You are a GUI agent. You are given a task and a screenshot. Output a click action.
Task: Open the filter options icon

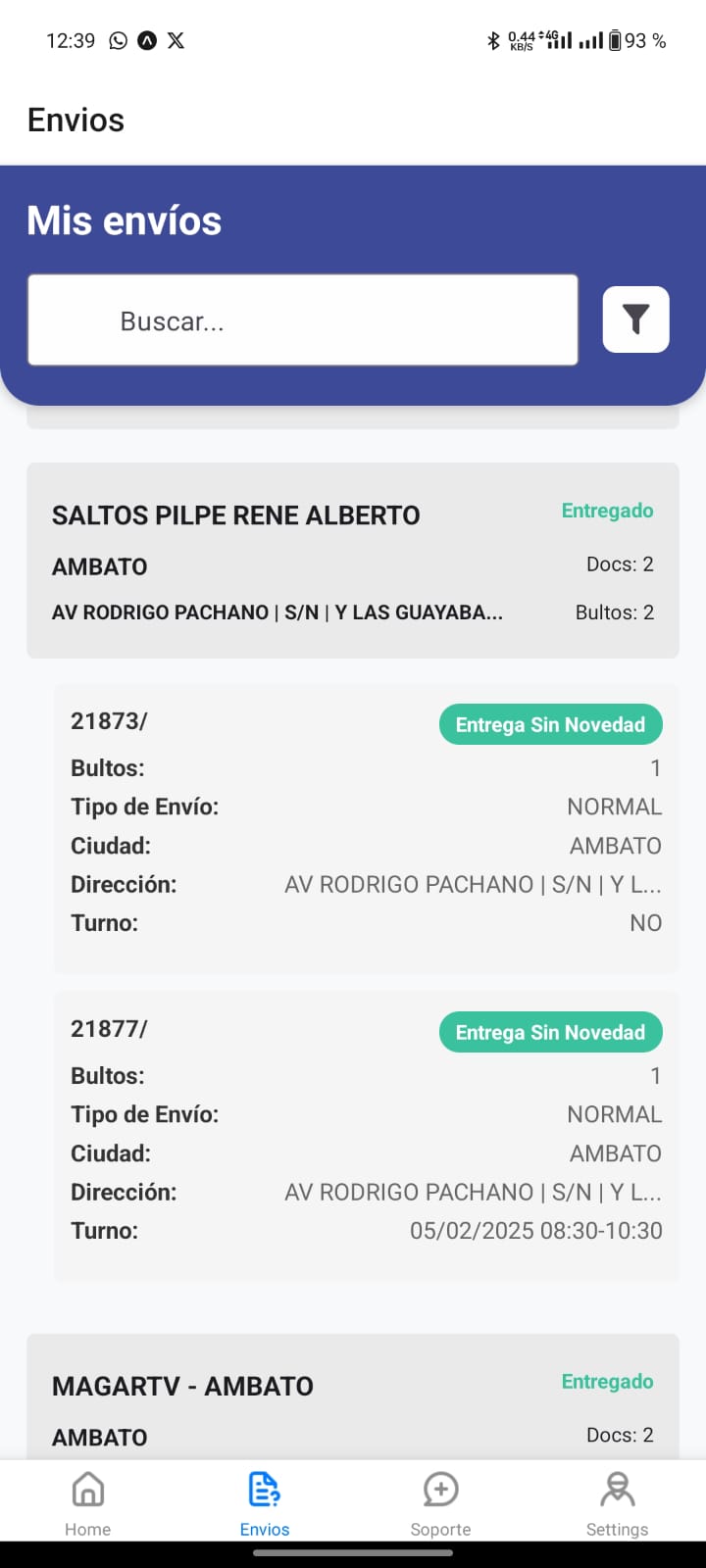coord(635,319)
